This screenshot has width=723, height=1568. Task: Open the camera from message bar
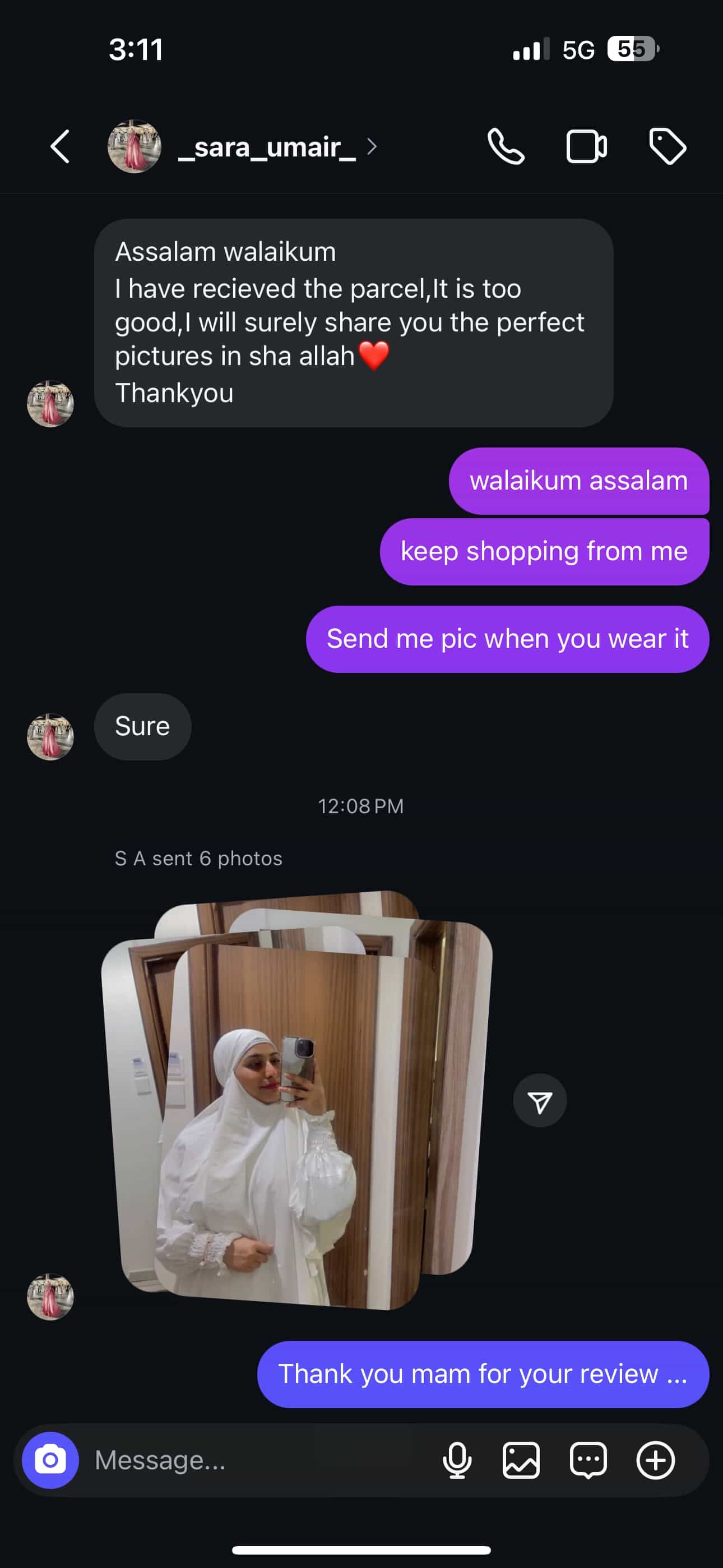tap(50, 1460)
